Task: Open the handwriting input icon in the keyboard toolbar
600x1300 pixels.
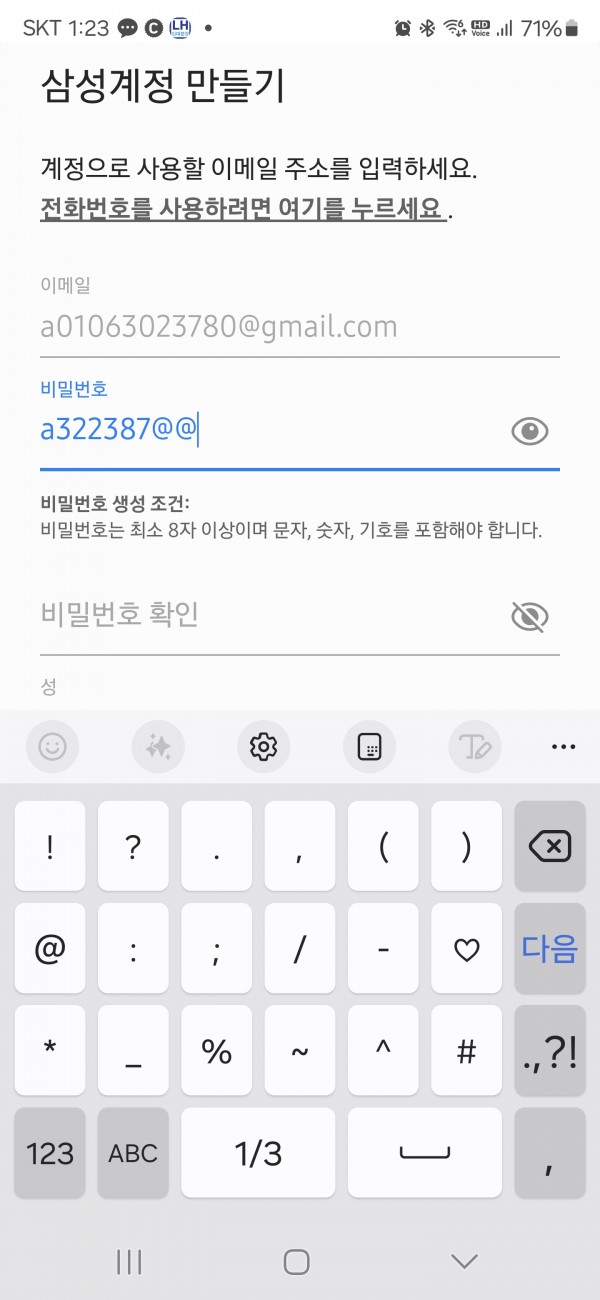Action: pyautogui.click(x=474, y=747)
